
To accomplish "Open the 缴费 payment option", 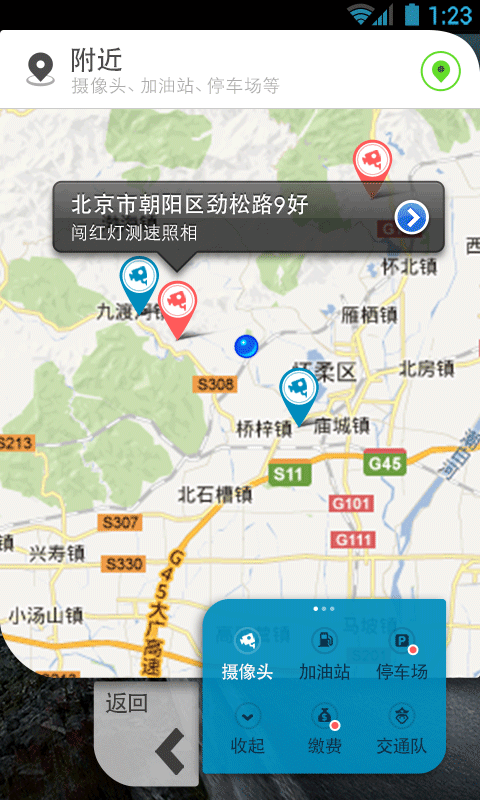I will tap(324, 729).
